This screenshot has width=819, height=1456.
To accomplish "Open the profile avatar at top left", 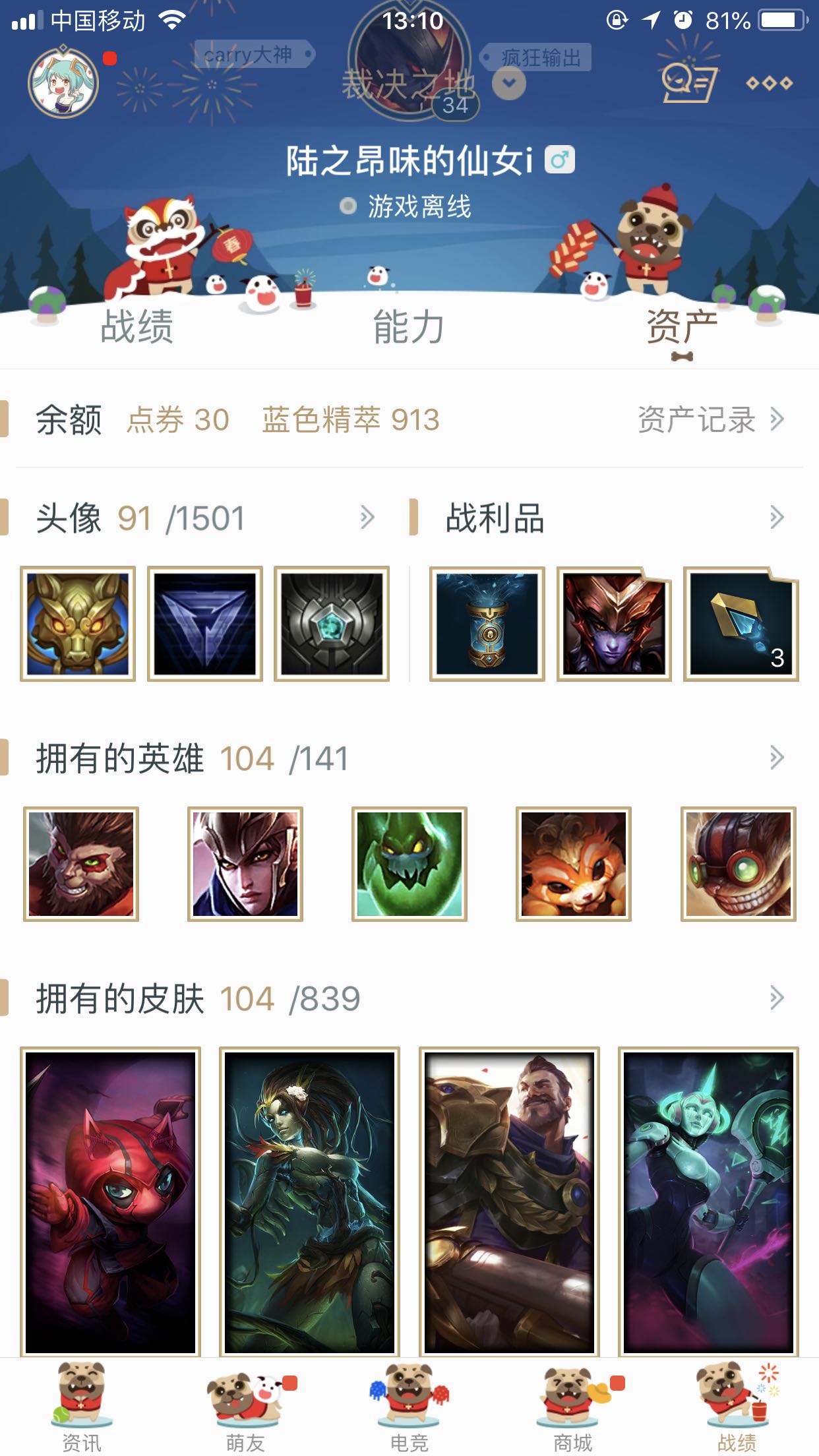I will pos(63,83).
